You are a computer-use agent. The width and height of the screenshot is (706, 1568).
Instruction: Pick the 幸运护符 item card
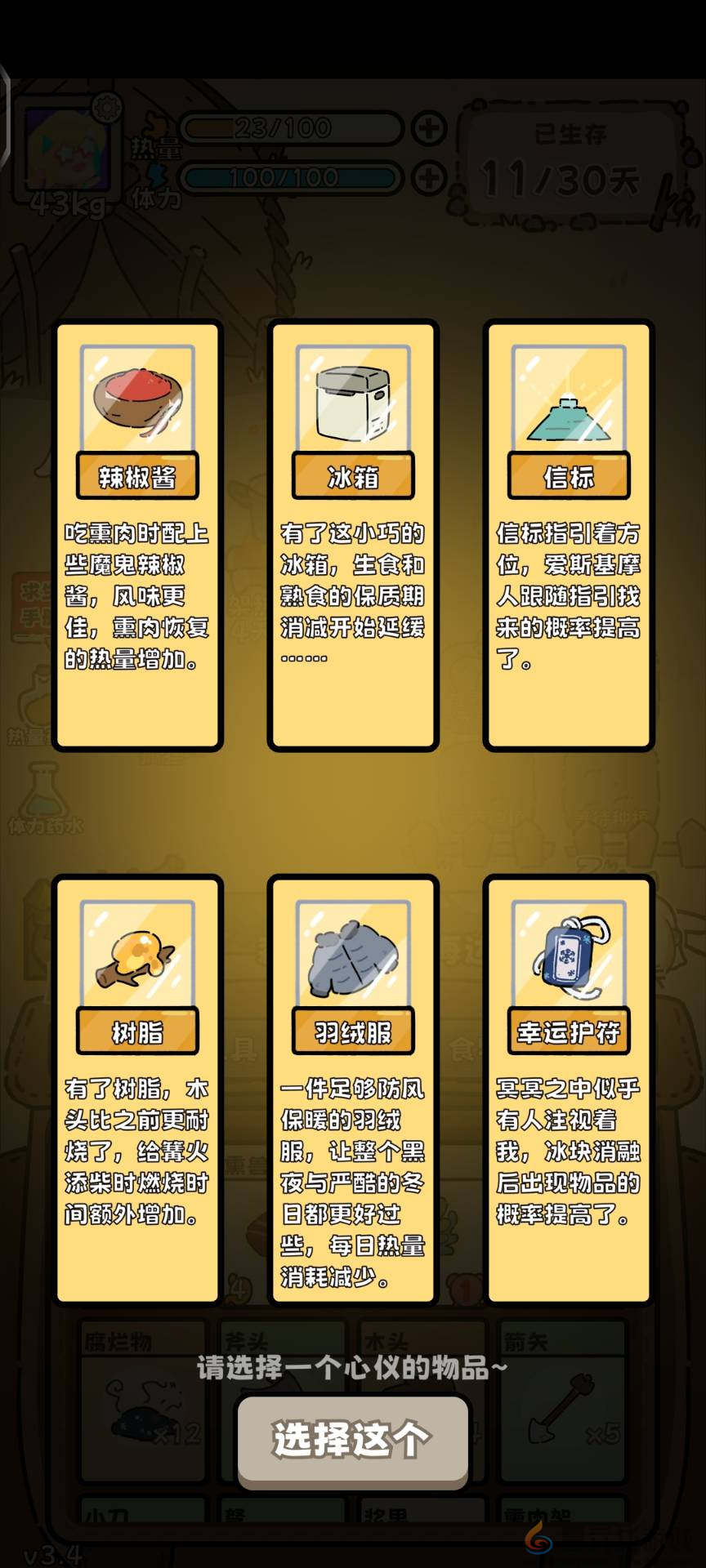point(569,1090)
